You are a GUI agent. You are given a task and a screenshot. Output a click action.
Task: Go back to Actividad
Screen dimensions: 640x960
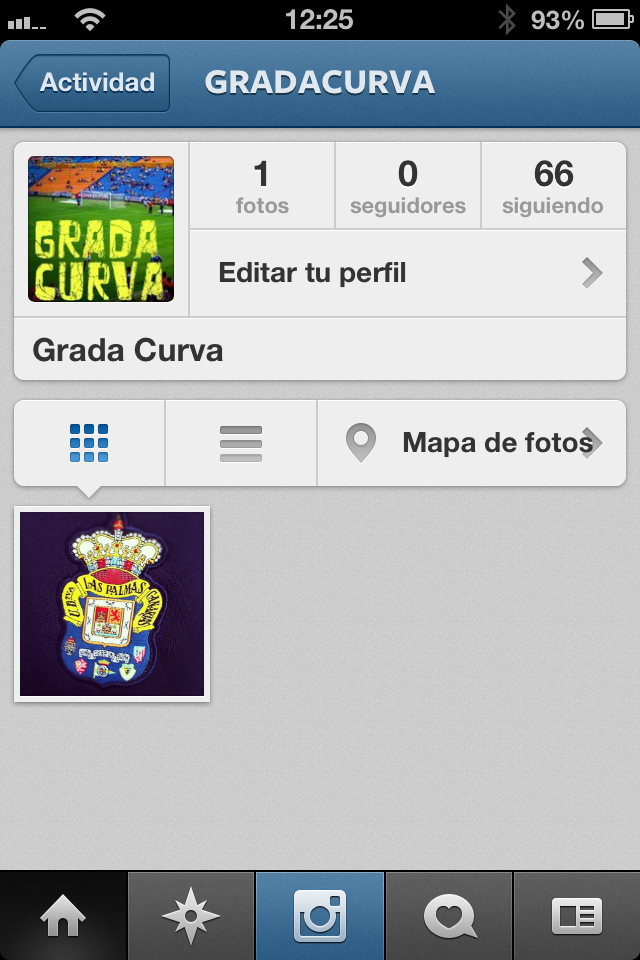[x=93, y=83]
